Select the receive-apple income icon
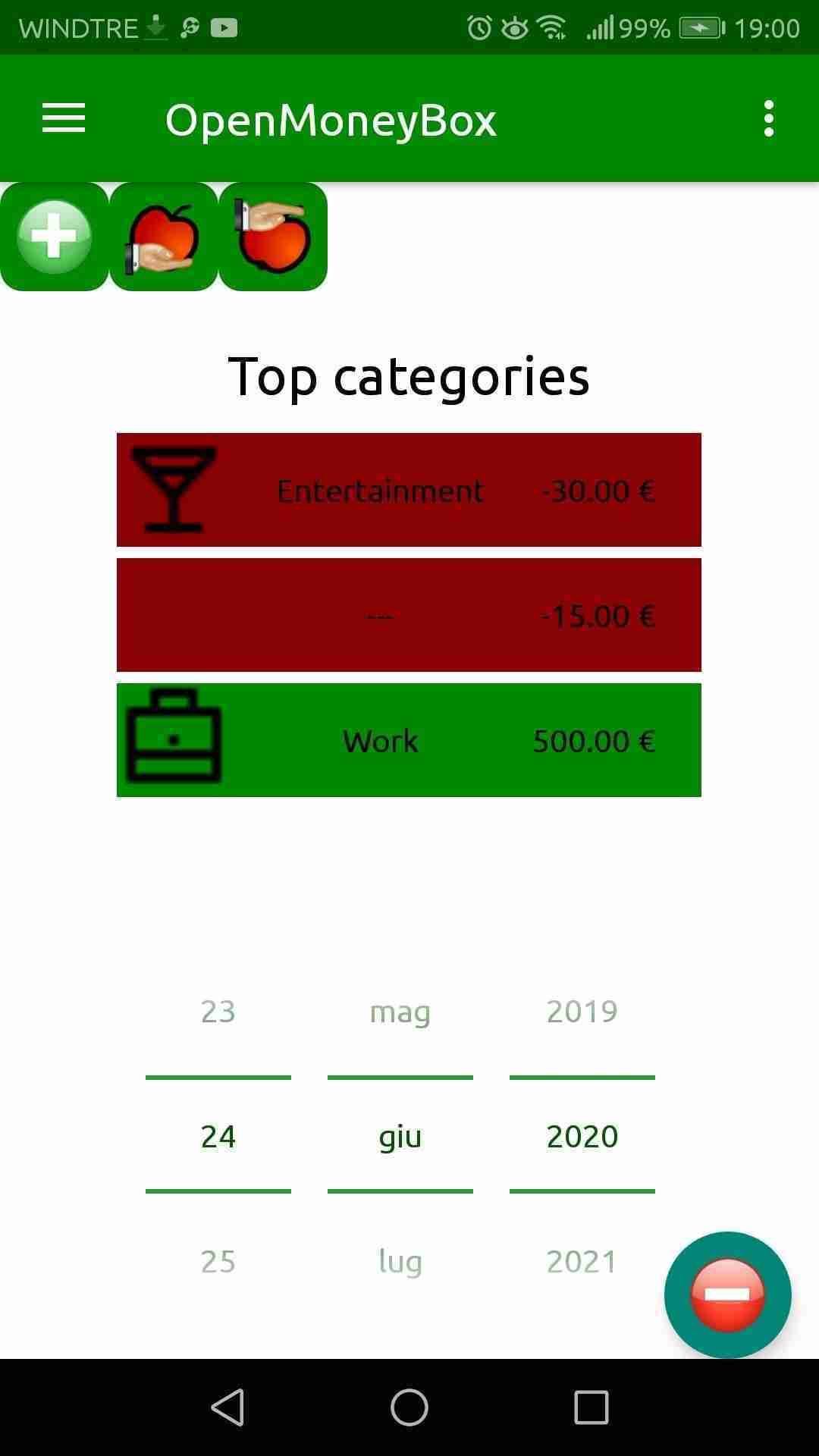The height and width of the screenshot is (1456, 819). tap(162, 236)
